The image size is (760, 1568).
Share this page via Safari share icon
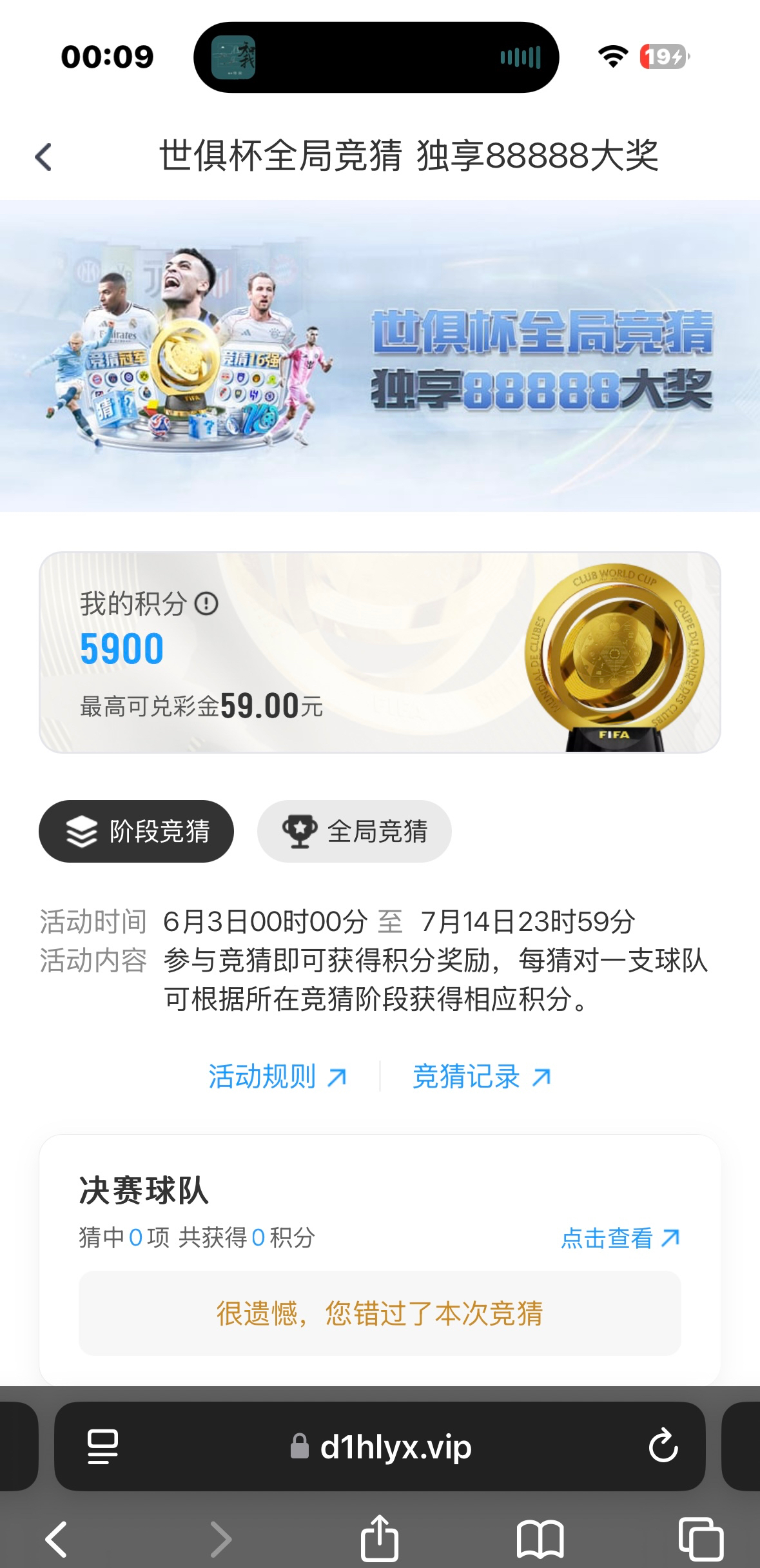(380, 1538)
